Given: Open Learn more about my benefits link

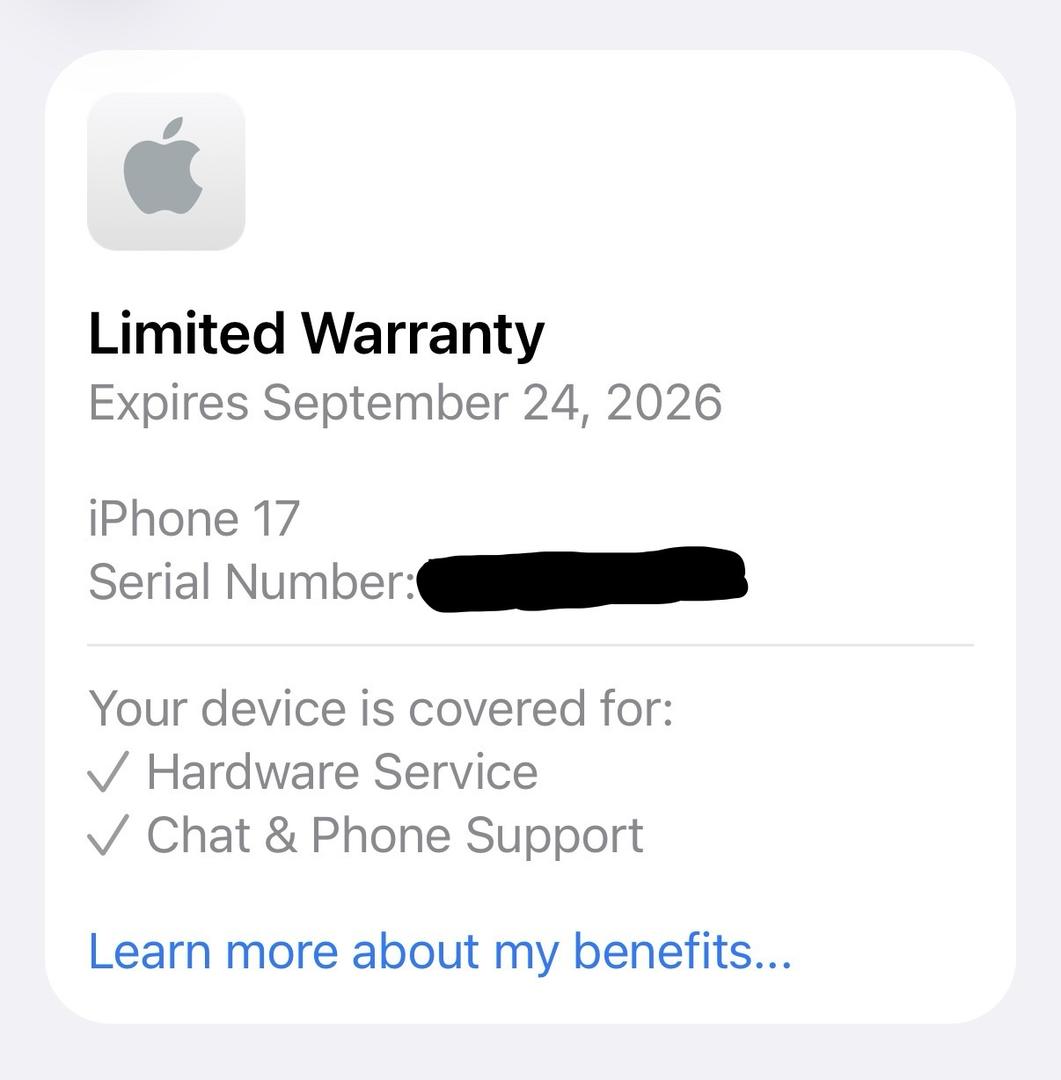Looking at the screenshot, I should pyautogui.click(x=440, y=951).
